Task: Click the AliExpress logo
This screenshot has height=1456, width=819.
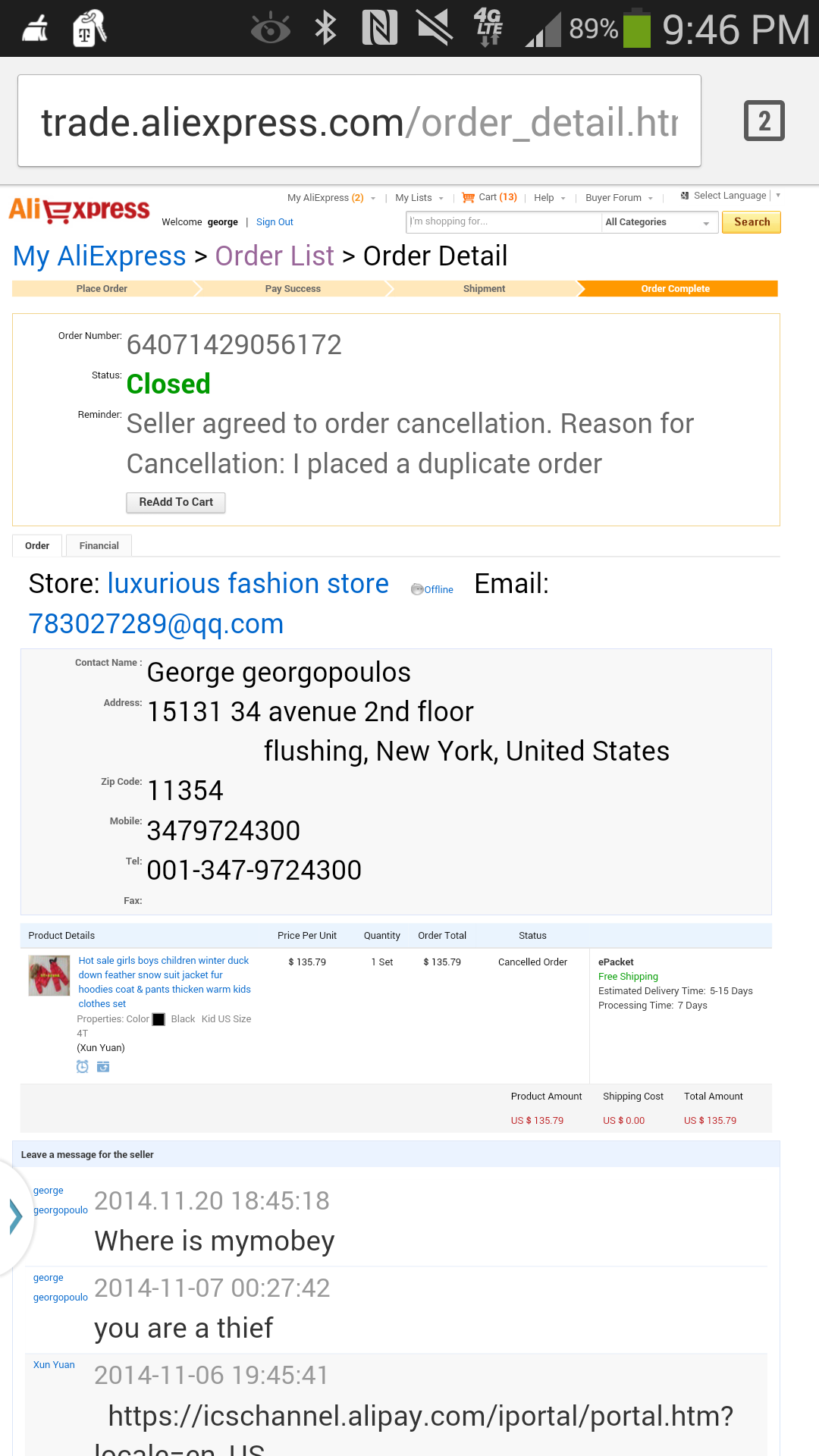Action: (80, 210)
